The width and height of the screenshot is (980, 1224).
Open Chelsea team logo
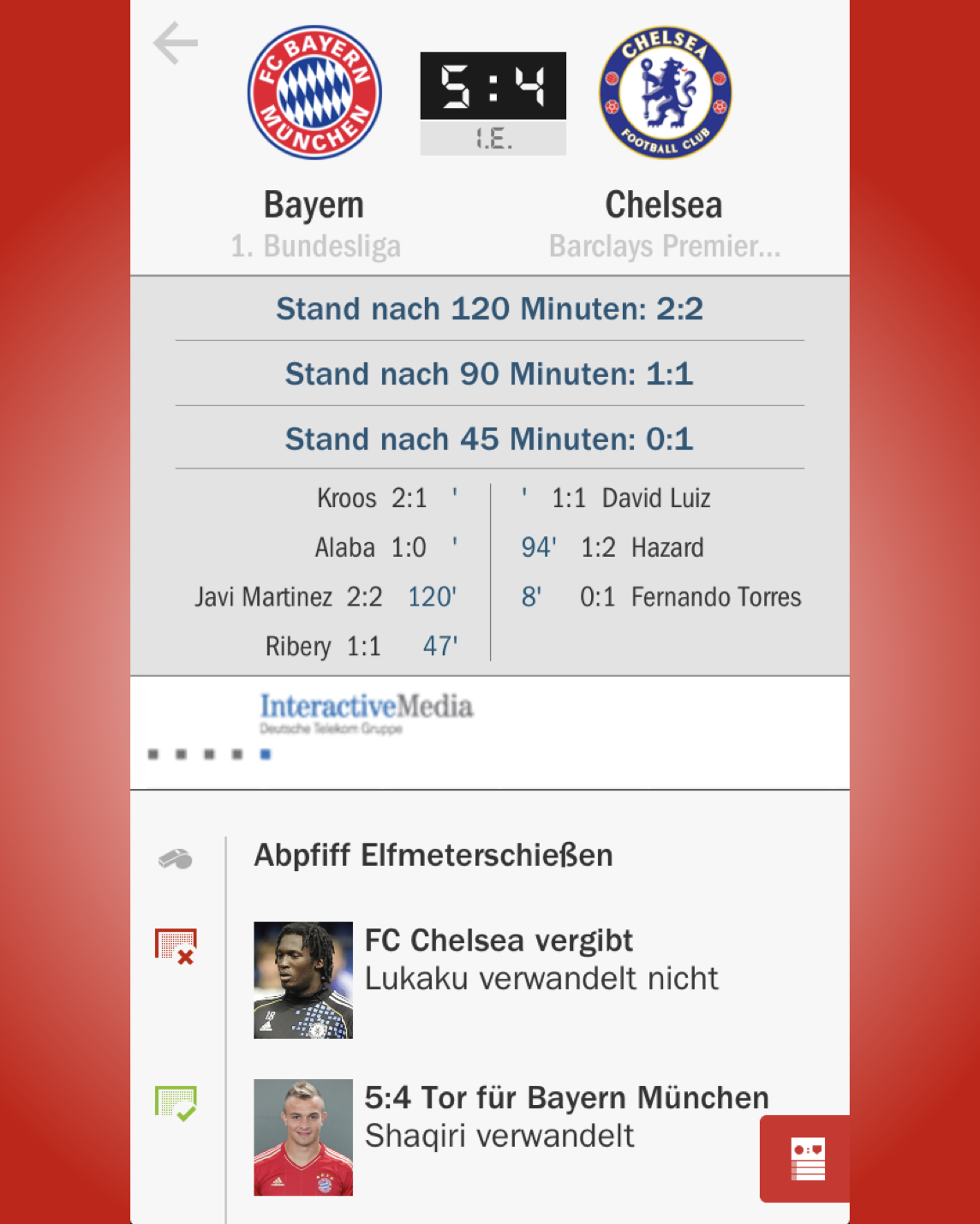(665, 93)
